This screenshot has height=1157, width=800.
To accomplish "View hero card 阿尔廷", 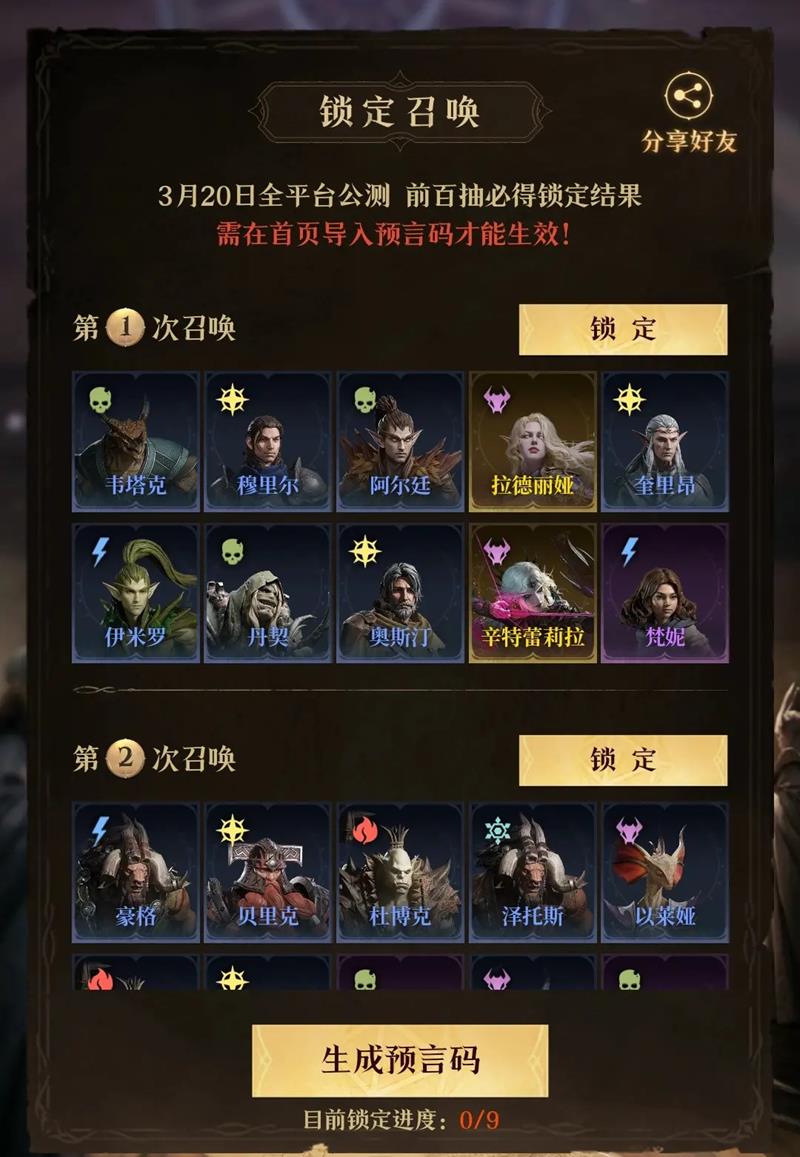I will (400, 441).
